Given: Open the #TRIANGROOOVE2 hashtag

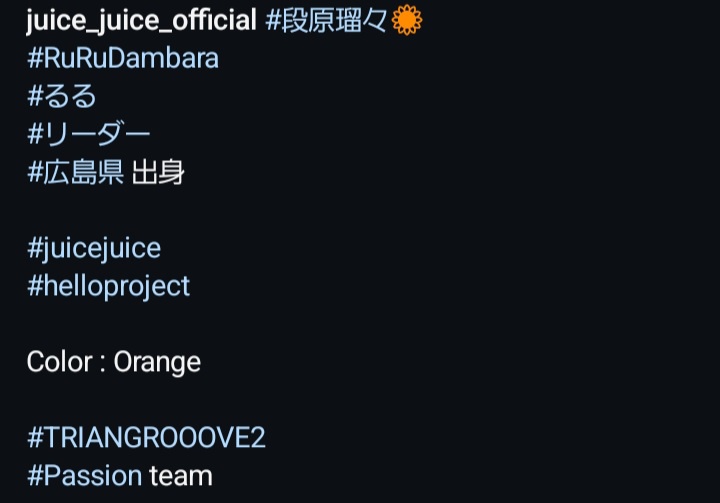Looking at the screenshot, I should [146, 438].
